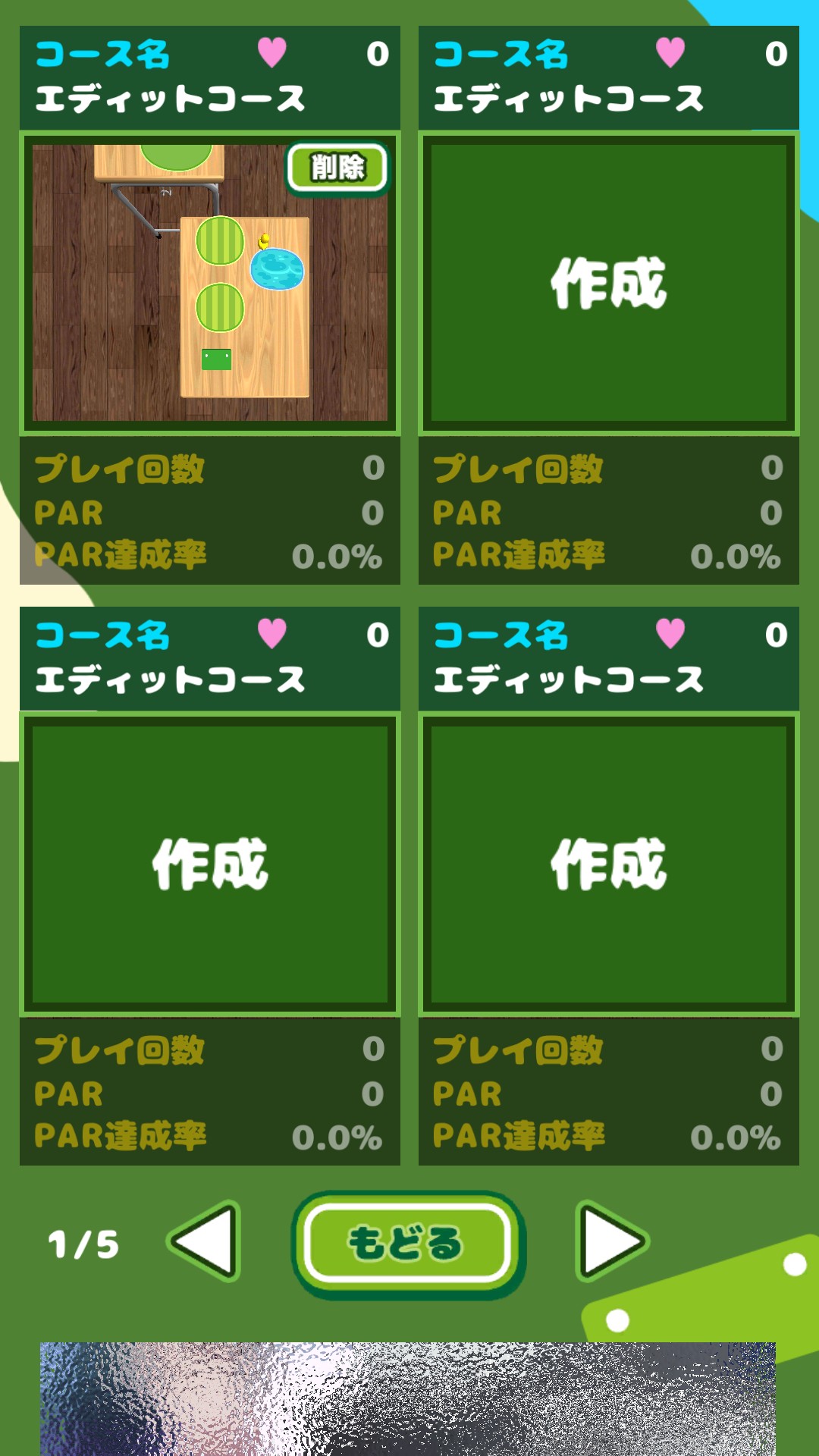Open the saved course with the desk preview
Viewport: 819px width, 1456px height.
click(x=197, y=303)
